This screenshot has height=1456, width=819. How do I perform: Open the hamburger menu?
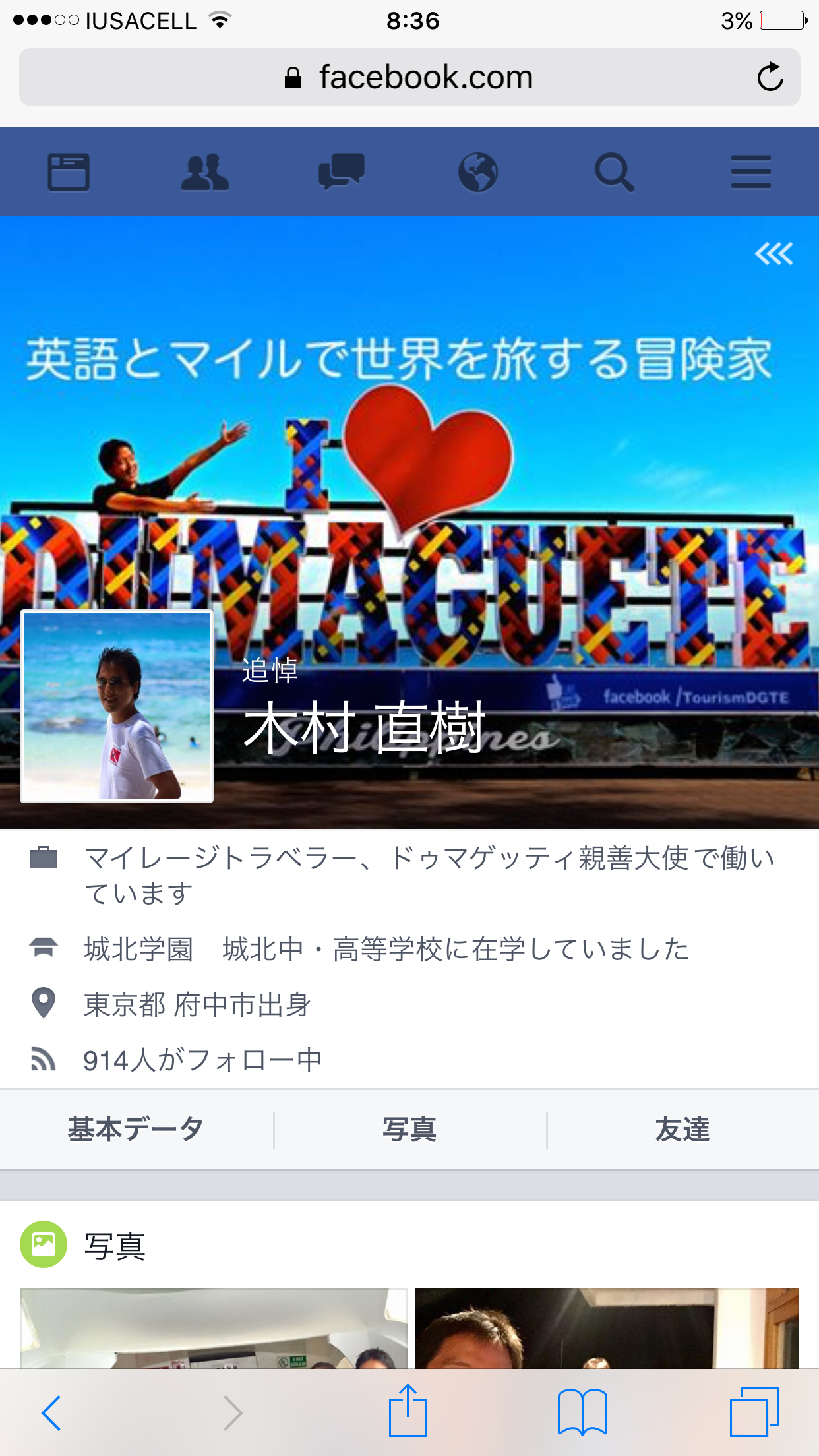tap(750, 172)
